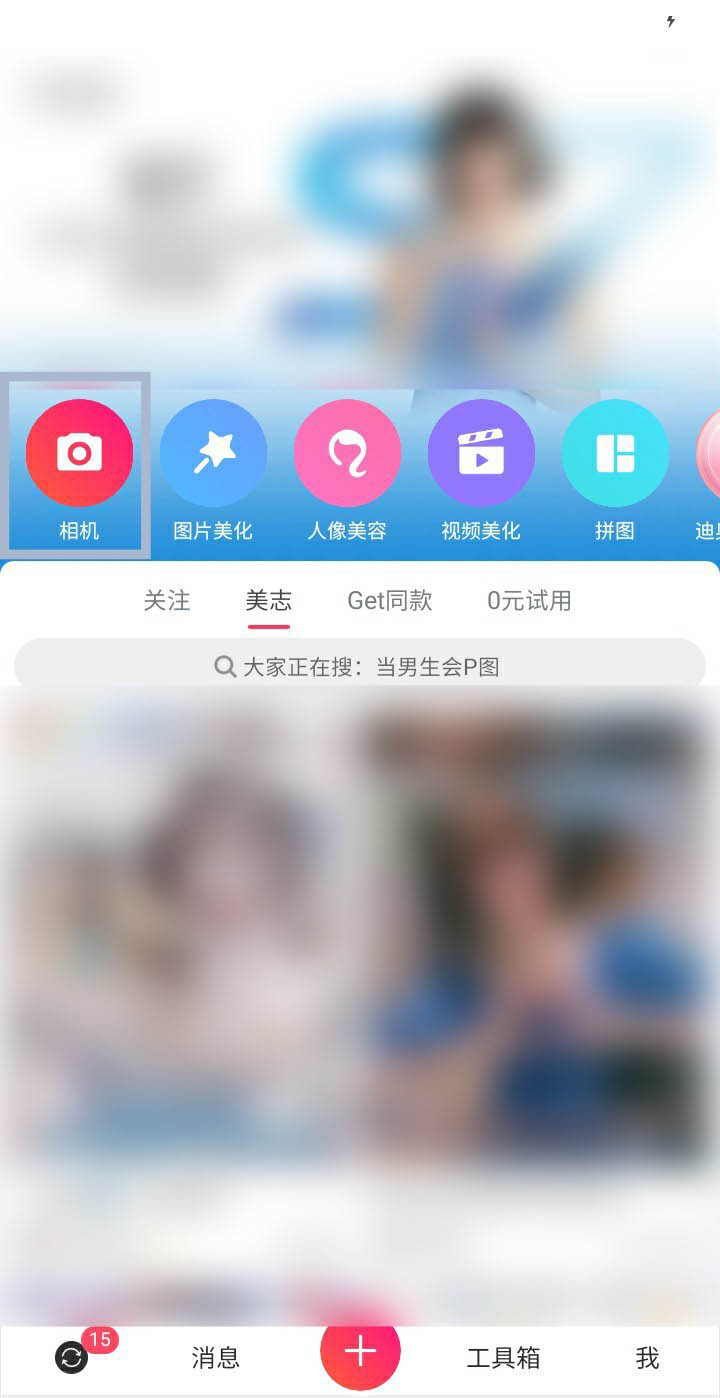Go to the 我 profile tab

[647, 1357]
